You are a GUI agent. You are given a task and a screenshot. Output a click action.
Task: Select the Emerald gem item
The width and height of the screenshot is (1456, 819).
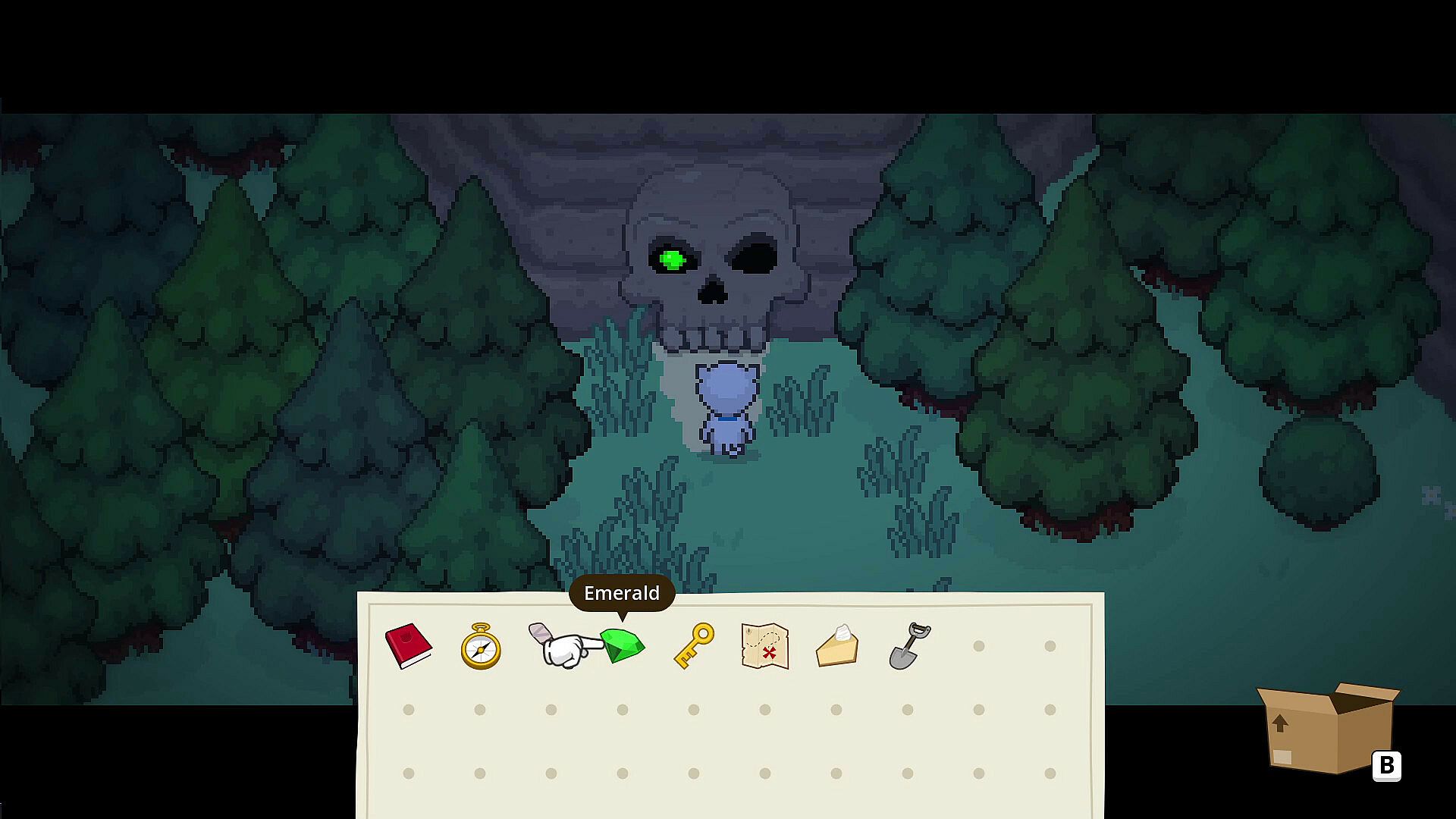(x=624, y=645)
